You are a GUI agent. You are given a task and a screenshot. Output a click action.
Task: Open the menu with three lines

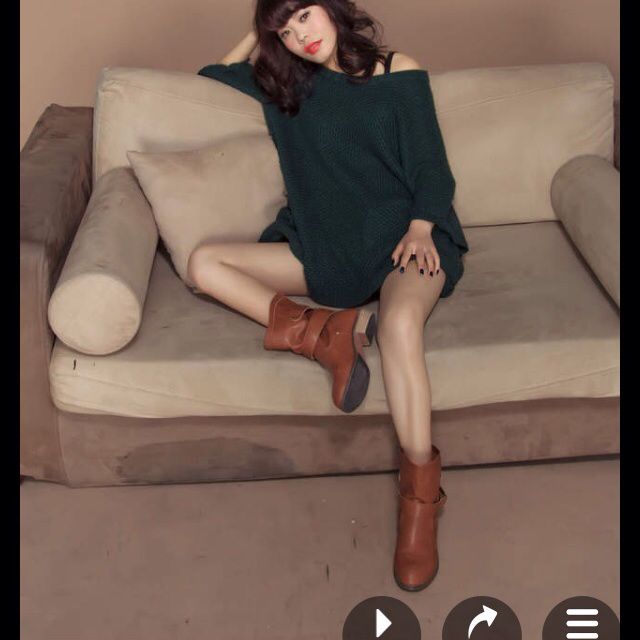click(x=581, y=621)
